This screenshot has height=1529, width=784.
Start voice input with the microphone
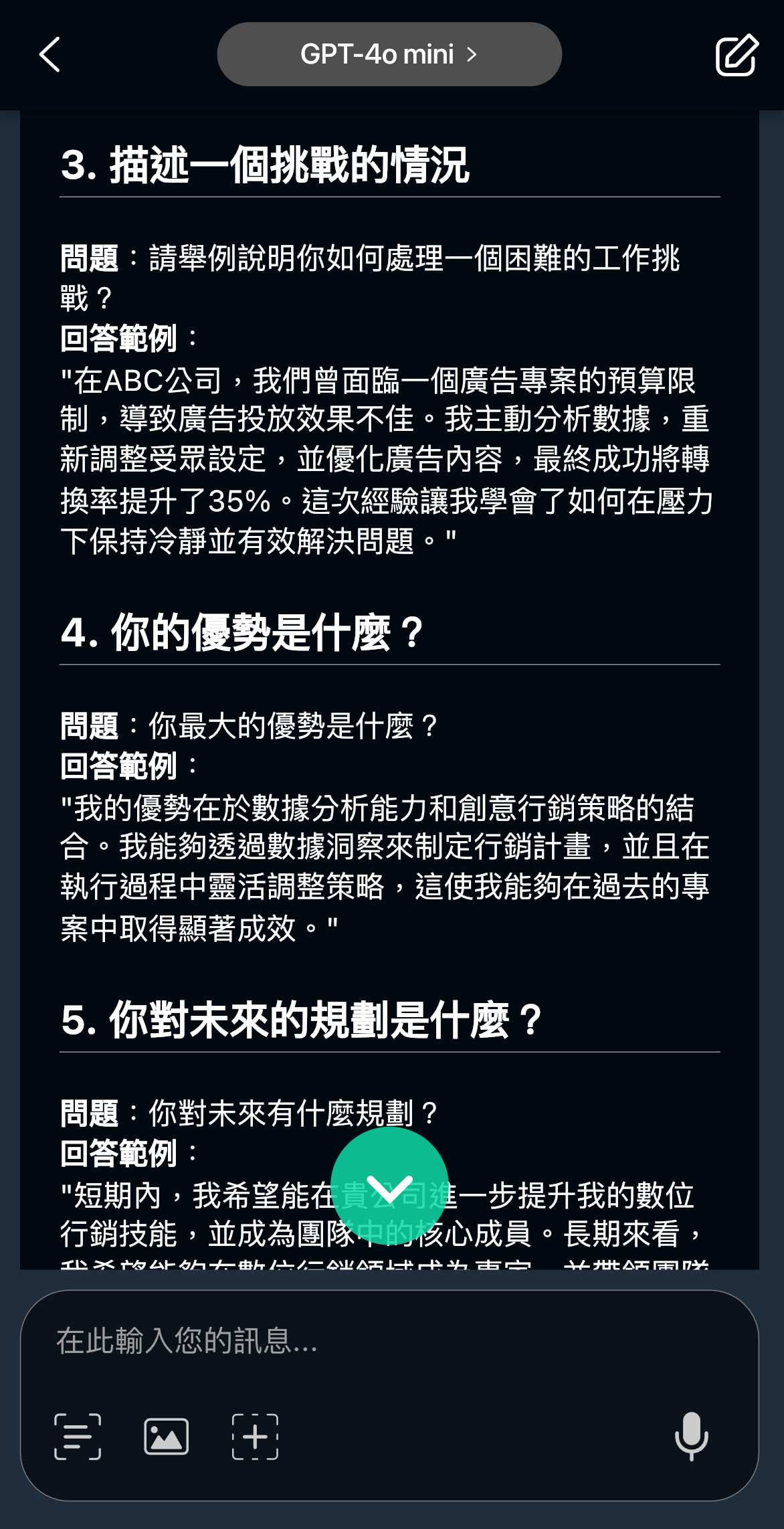[x=691, y=1436]
